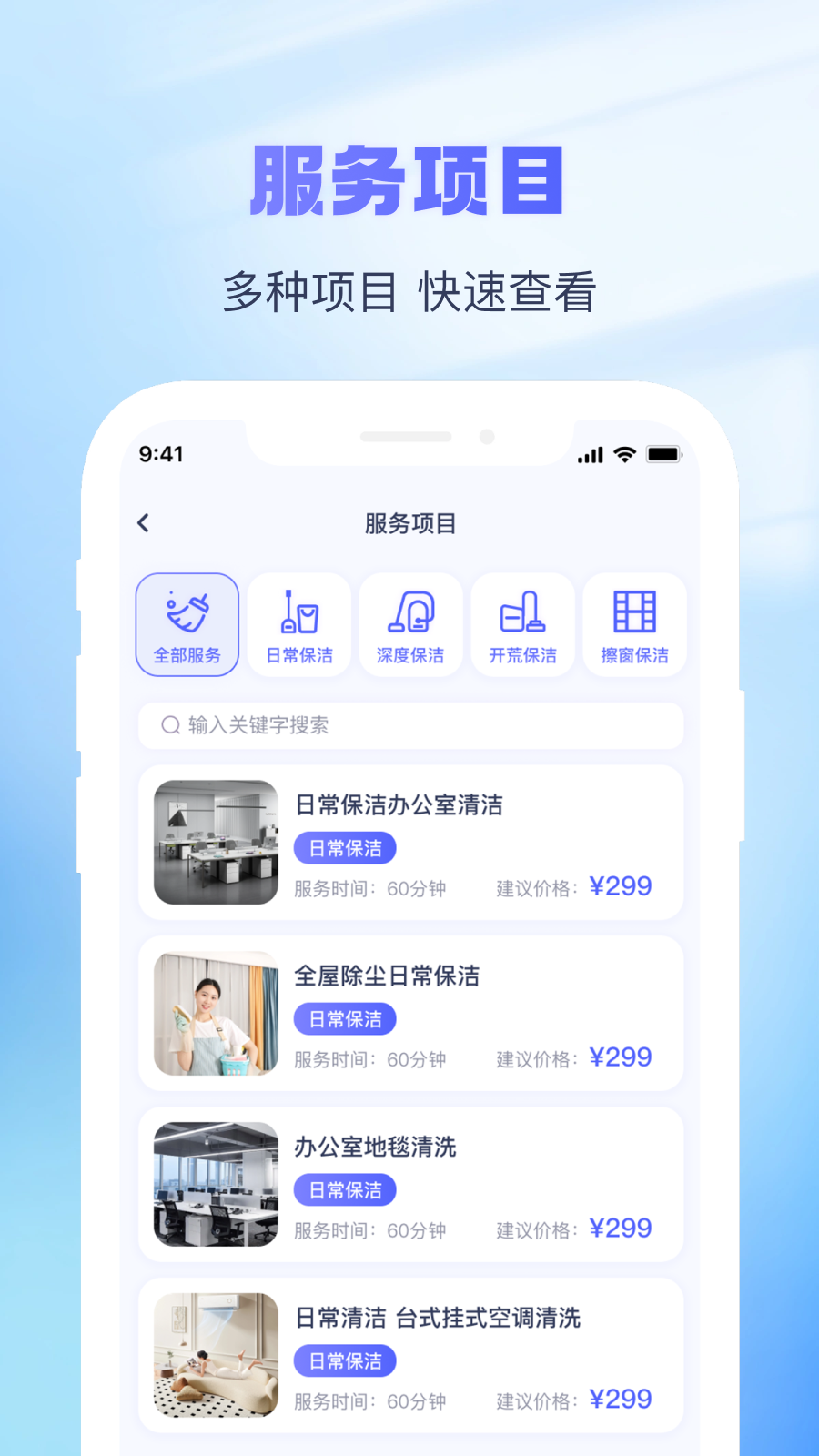Open the 日常清洁 台式挂式空调清洗 service card
Viewport: 819px width, 1456px height.
click(410, 1356)
